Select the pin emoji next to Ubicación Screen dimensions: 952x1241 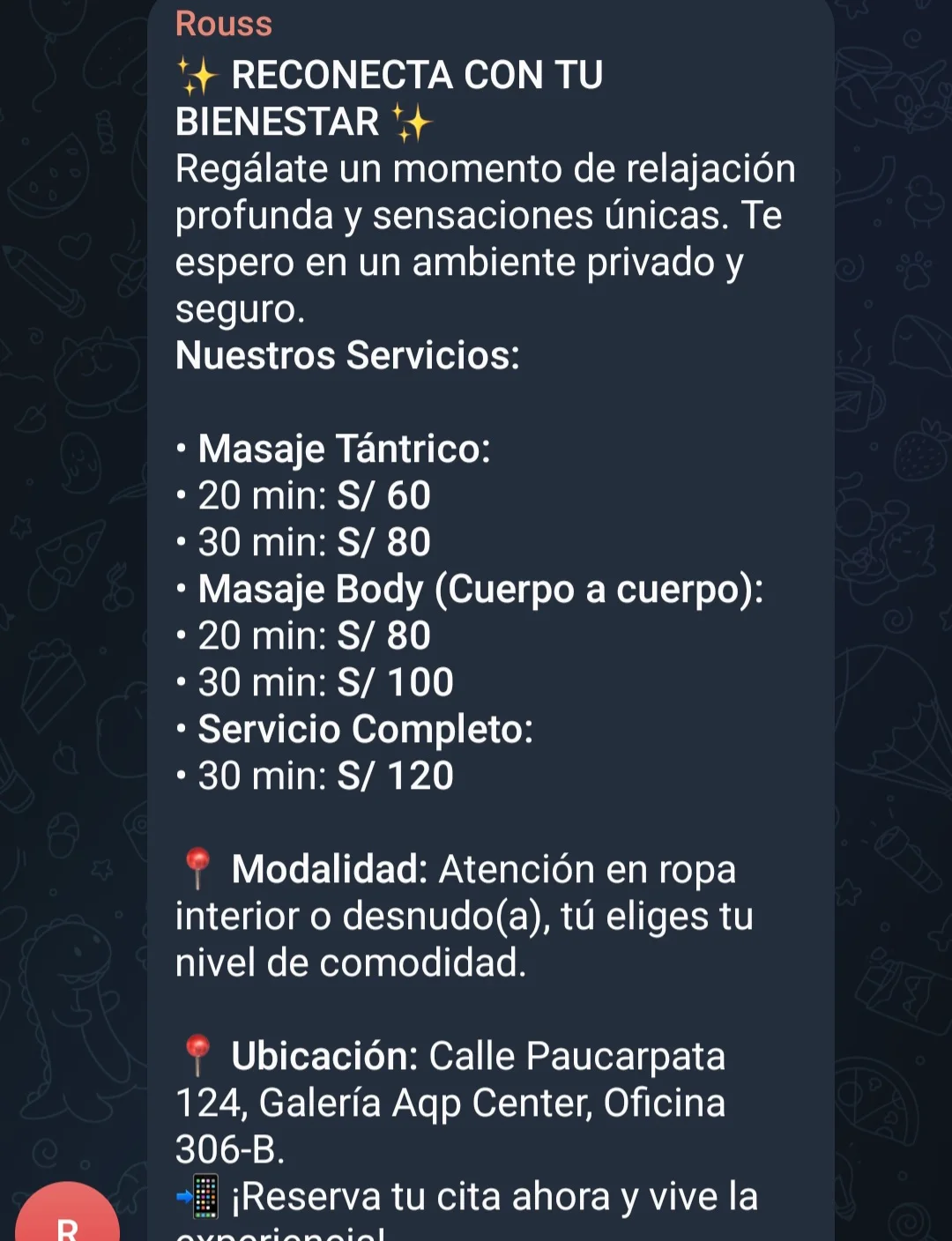pos(196,1055)
